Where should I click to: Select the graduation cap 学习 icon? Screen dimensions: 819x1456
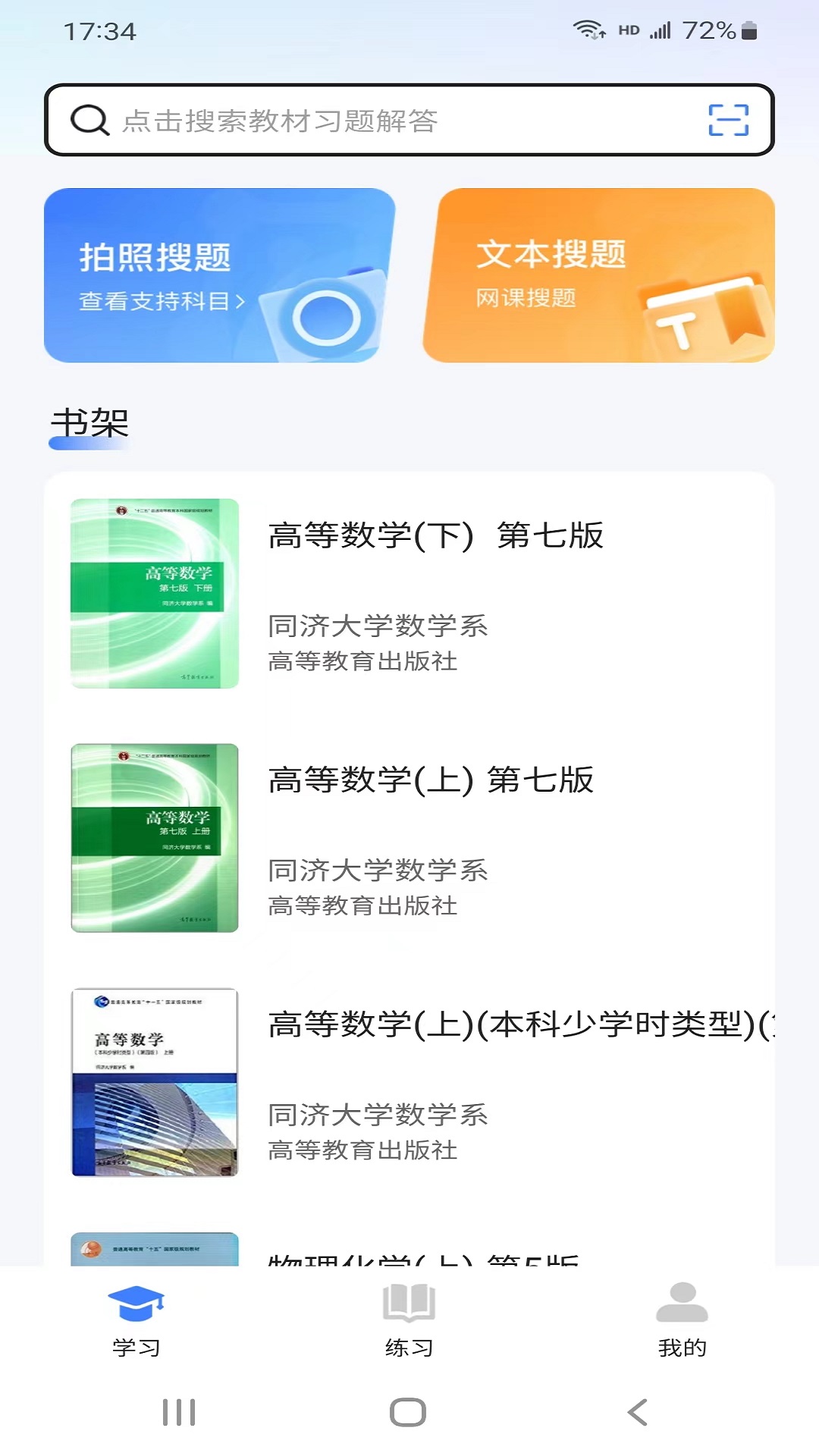[x=137, y=1303]
